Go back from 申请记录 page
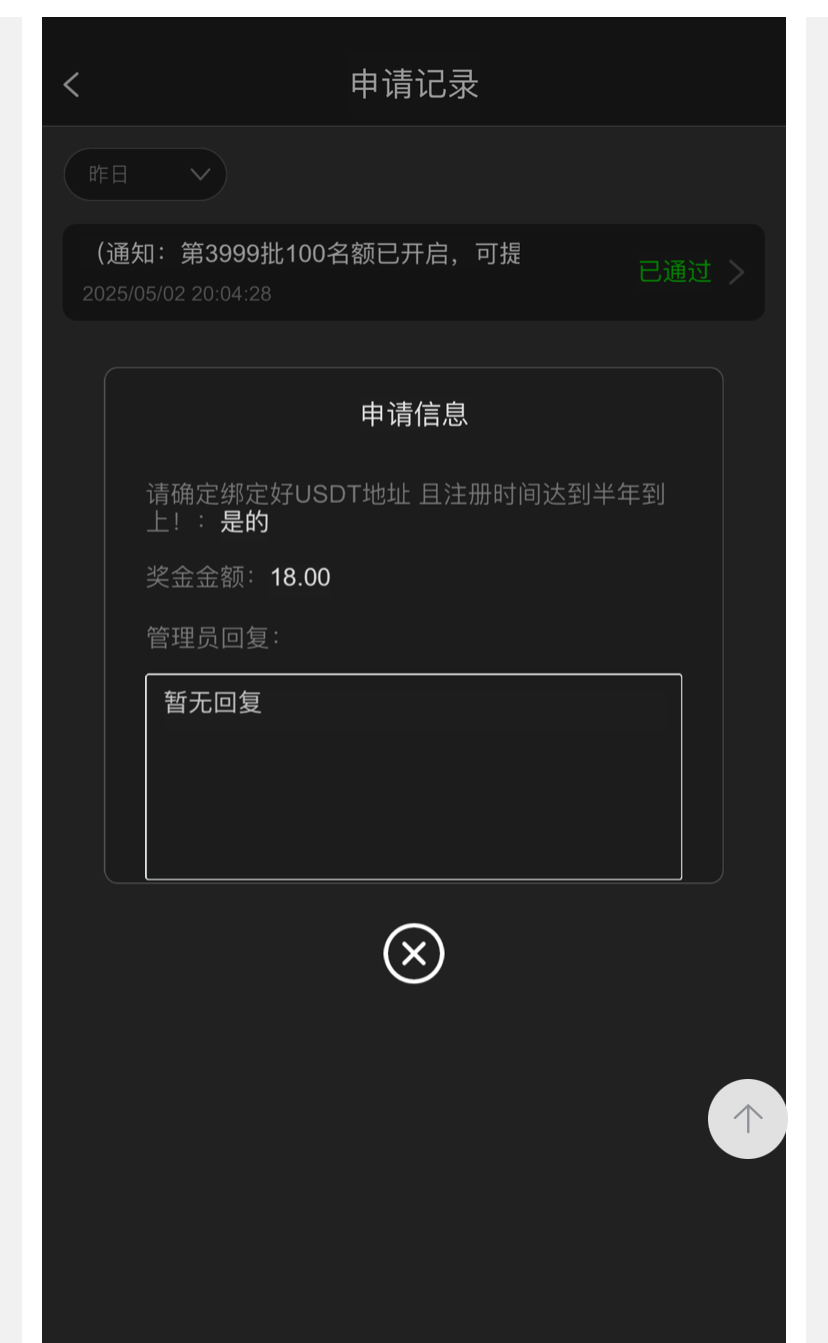 click(x=71, y=85)
